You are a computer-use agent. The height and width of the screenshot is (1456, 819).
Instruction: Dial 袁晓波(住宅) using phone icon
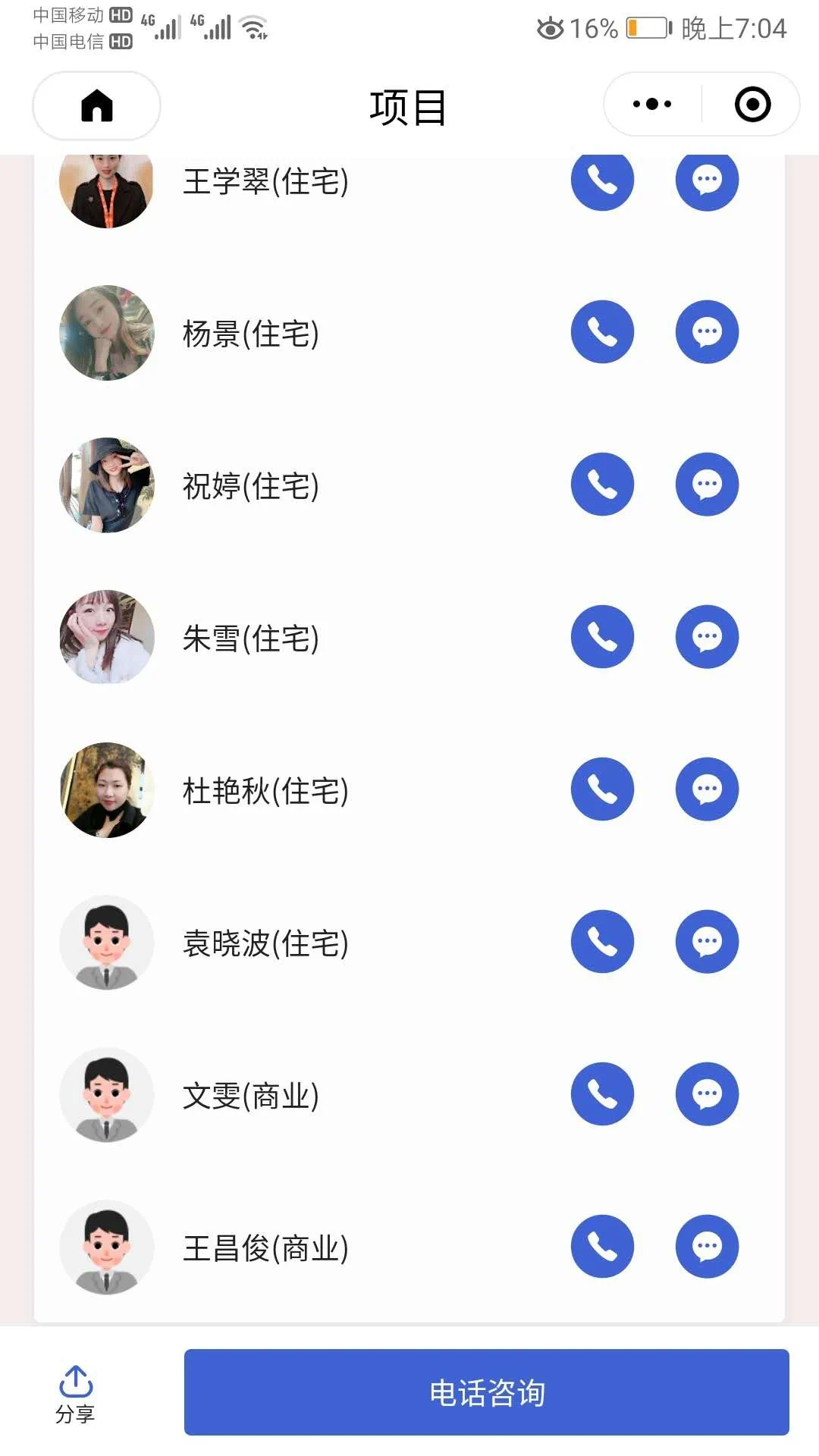pyautogui.click(x=602, y=942)
